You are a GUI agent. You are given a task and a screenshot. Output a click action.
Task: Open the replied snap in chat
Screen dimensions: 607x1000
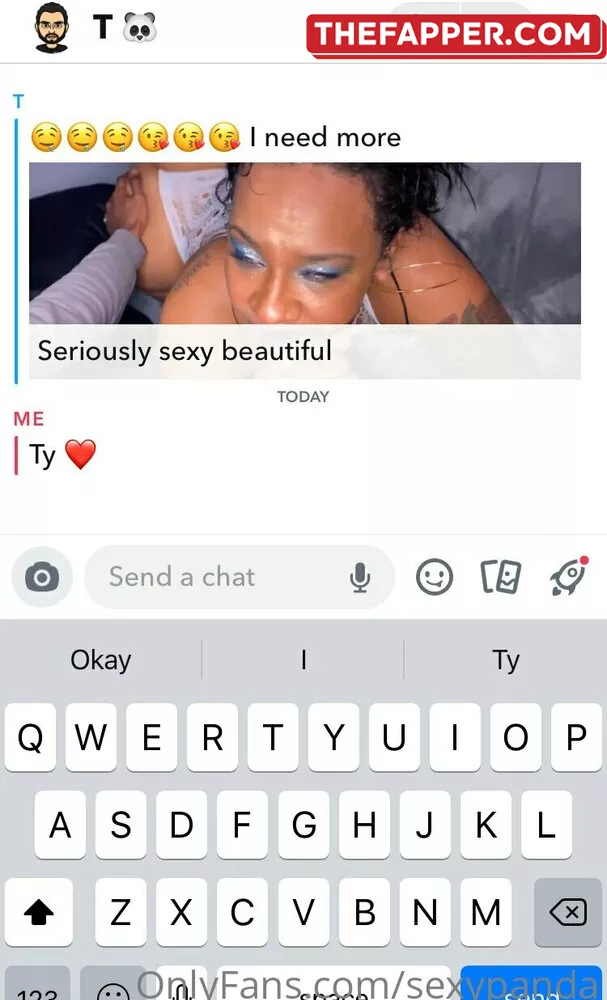pos(304,270)
